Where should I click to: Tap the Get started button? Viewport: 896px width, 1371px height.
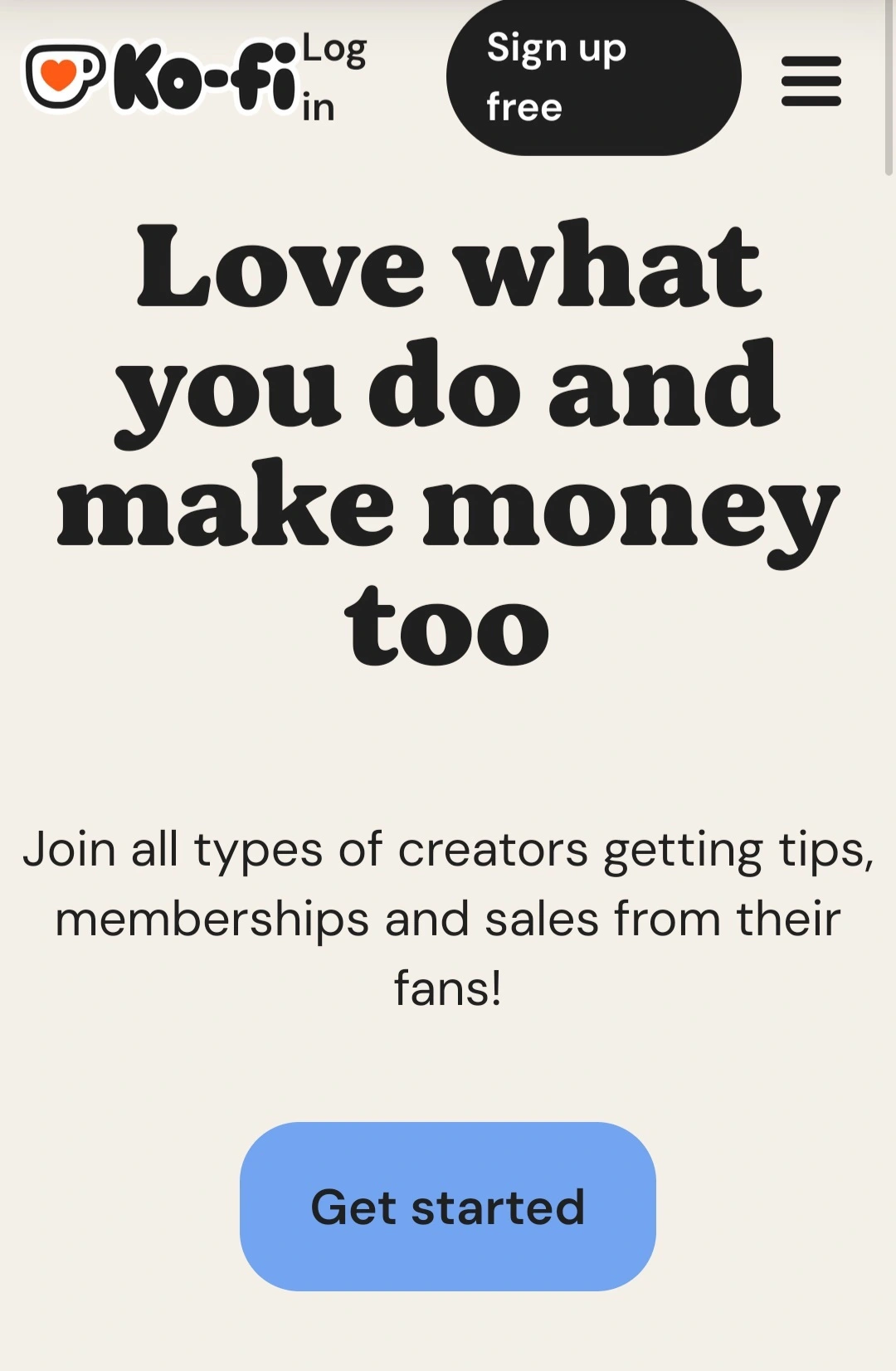click(x=448, y=1206)
